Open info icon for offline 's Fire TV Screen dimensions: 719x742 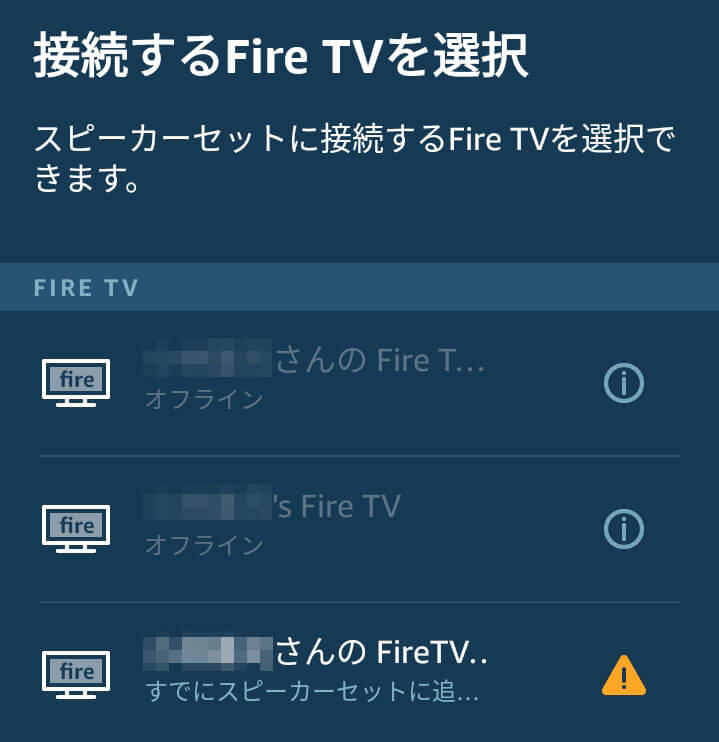point(624,529)
